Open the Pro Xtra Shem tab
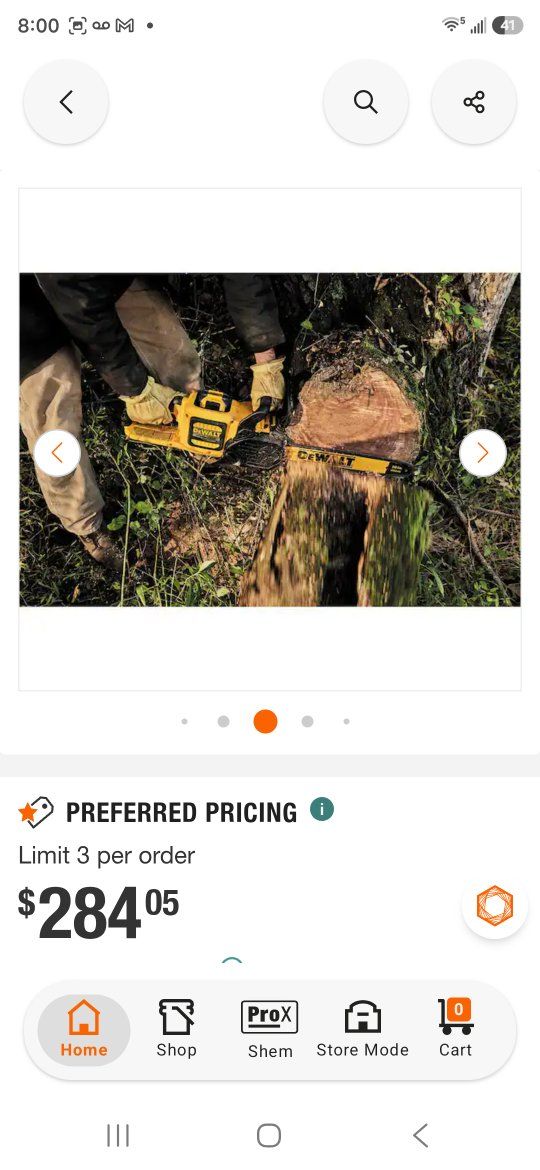This screenshot has height=1170, width=540. point(269,1029)
